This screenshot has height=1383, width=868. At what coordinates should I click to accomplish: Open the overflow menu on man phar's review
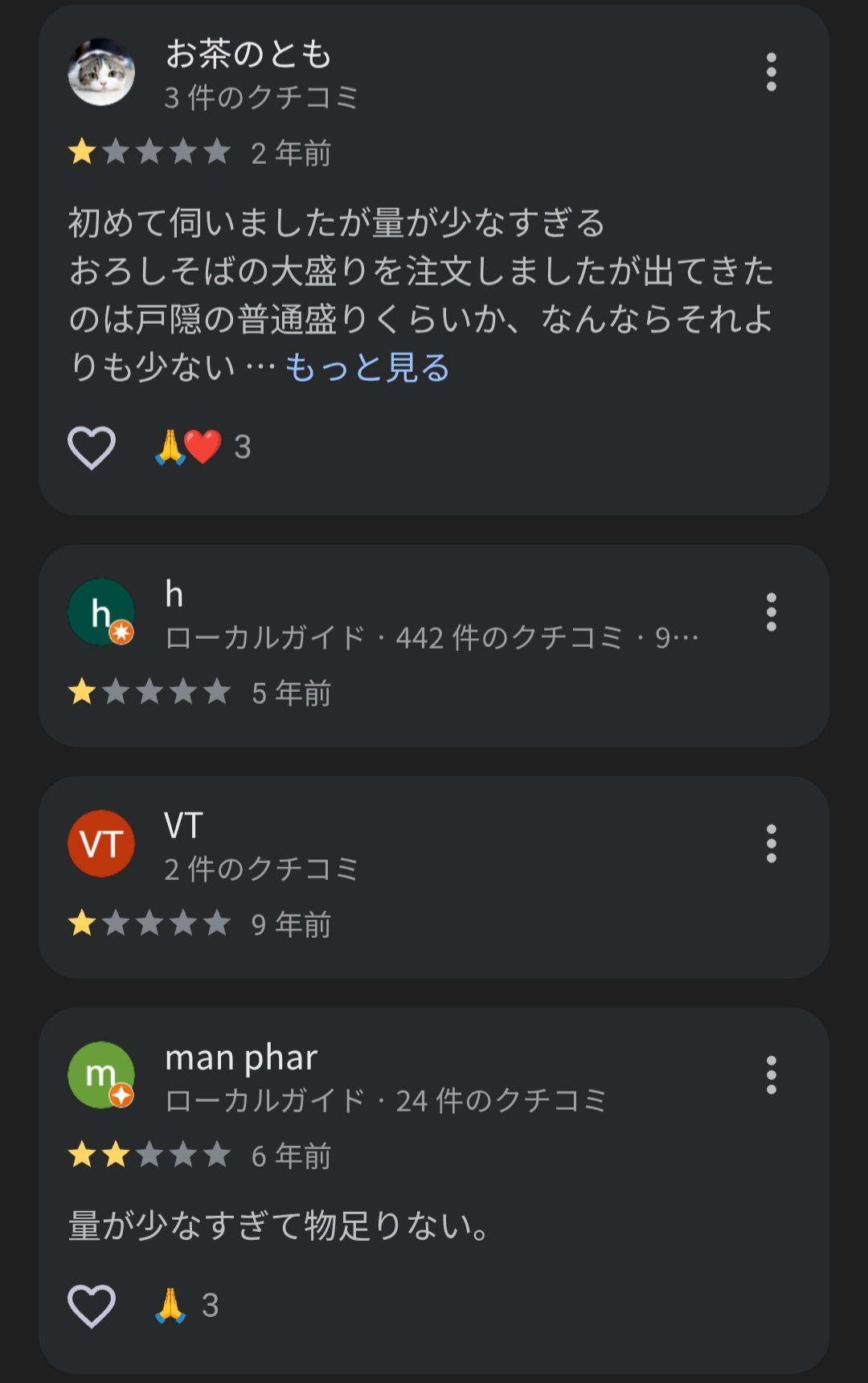click(771, 1075)
